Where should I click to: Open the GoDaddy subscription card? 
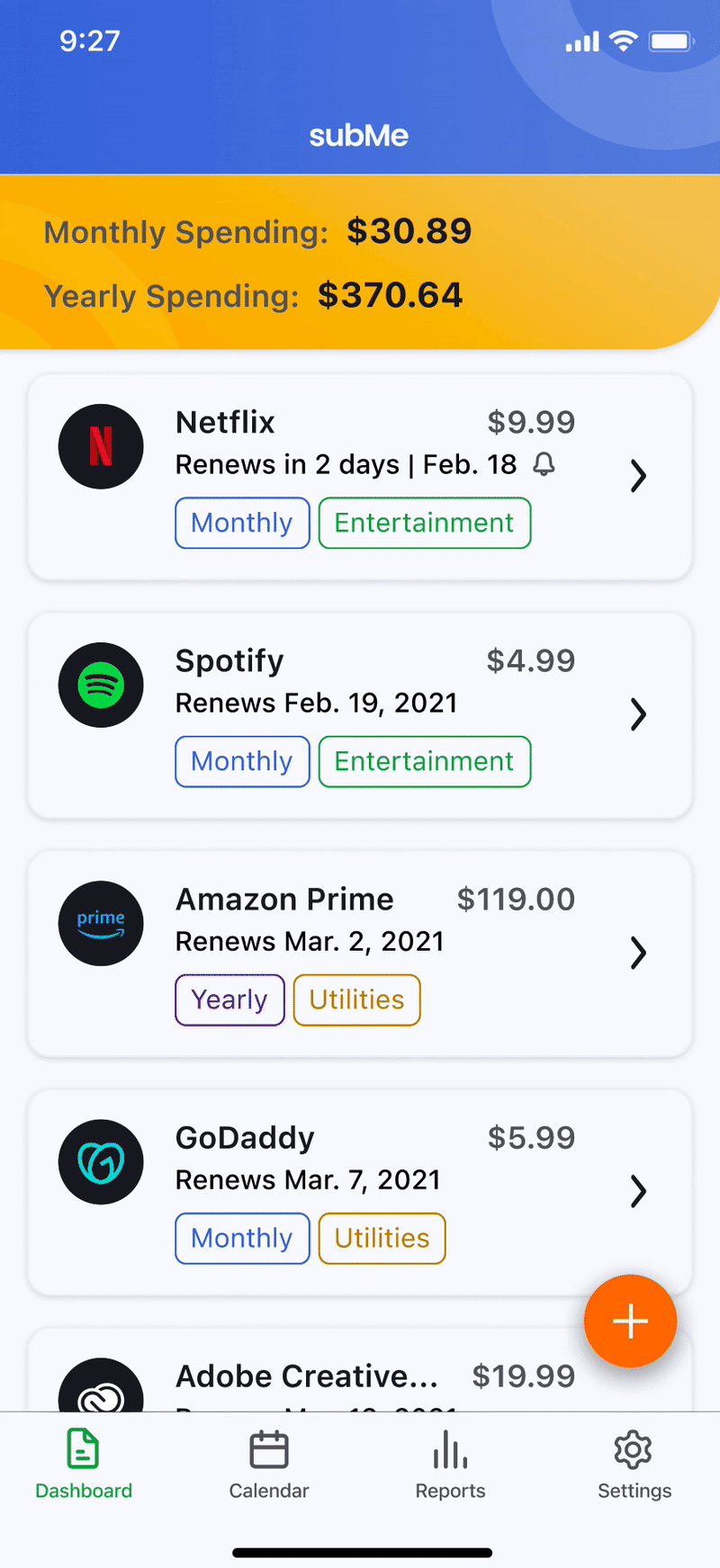[360, 1192]
